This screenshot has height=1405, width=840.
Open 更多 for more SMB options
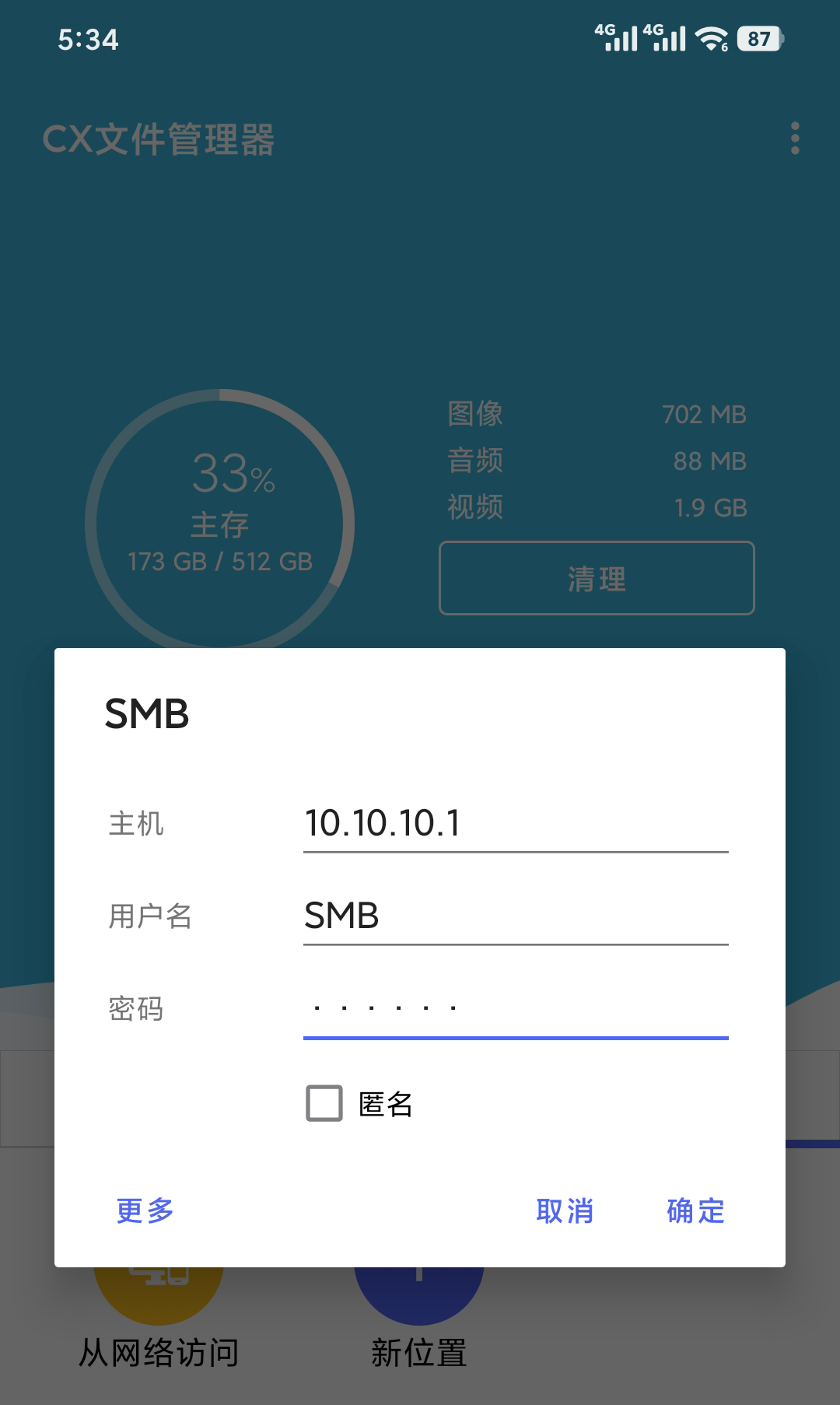pos(145,1211)
